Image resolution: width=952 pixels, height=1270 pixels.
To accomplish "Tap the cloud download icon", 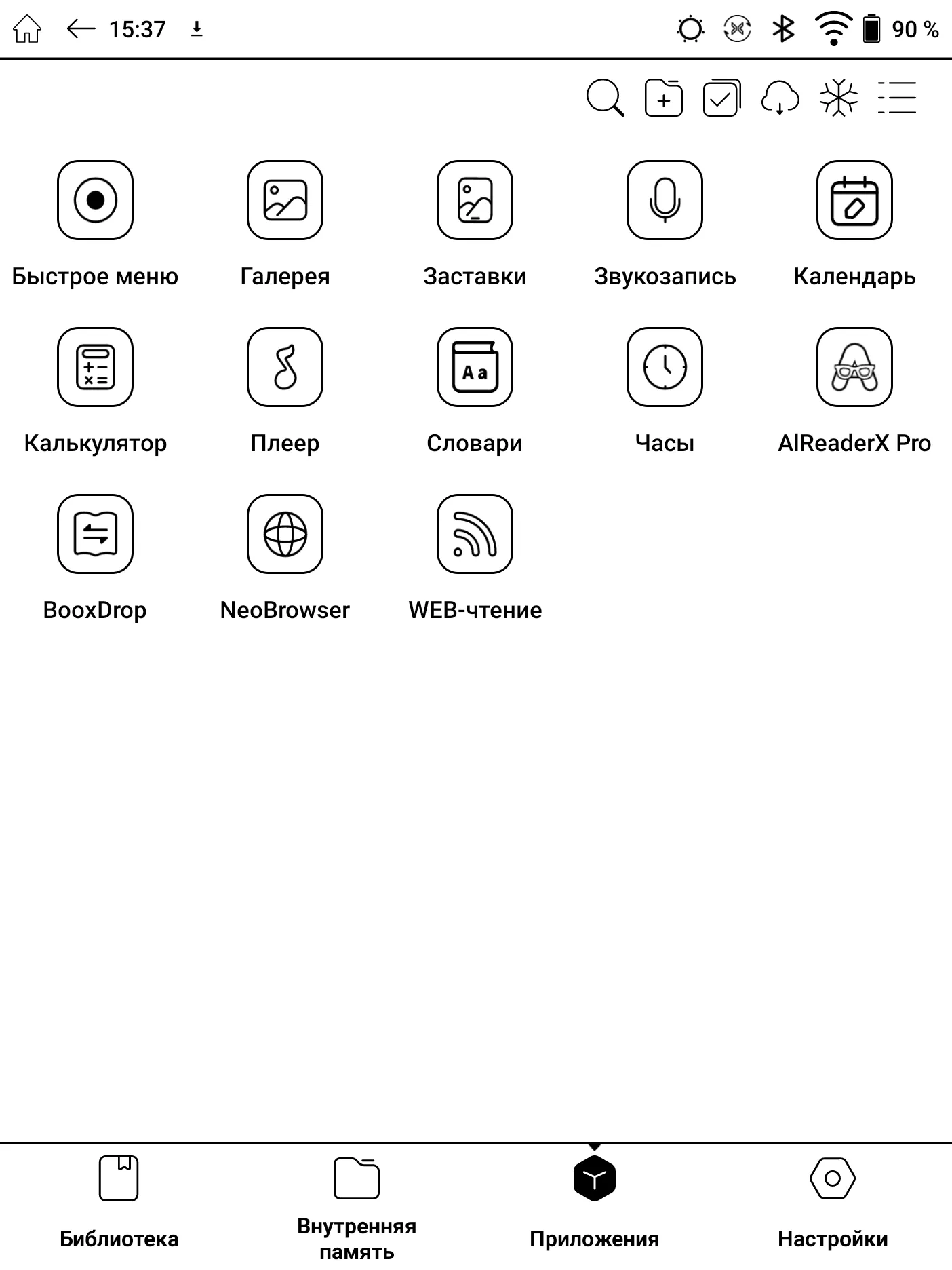I will pyautogui.click(x=780, y=98).
